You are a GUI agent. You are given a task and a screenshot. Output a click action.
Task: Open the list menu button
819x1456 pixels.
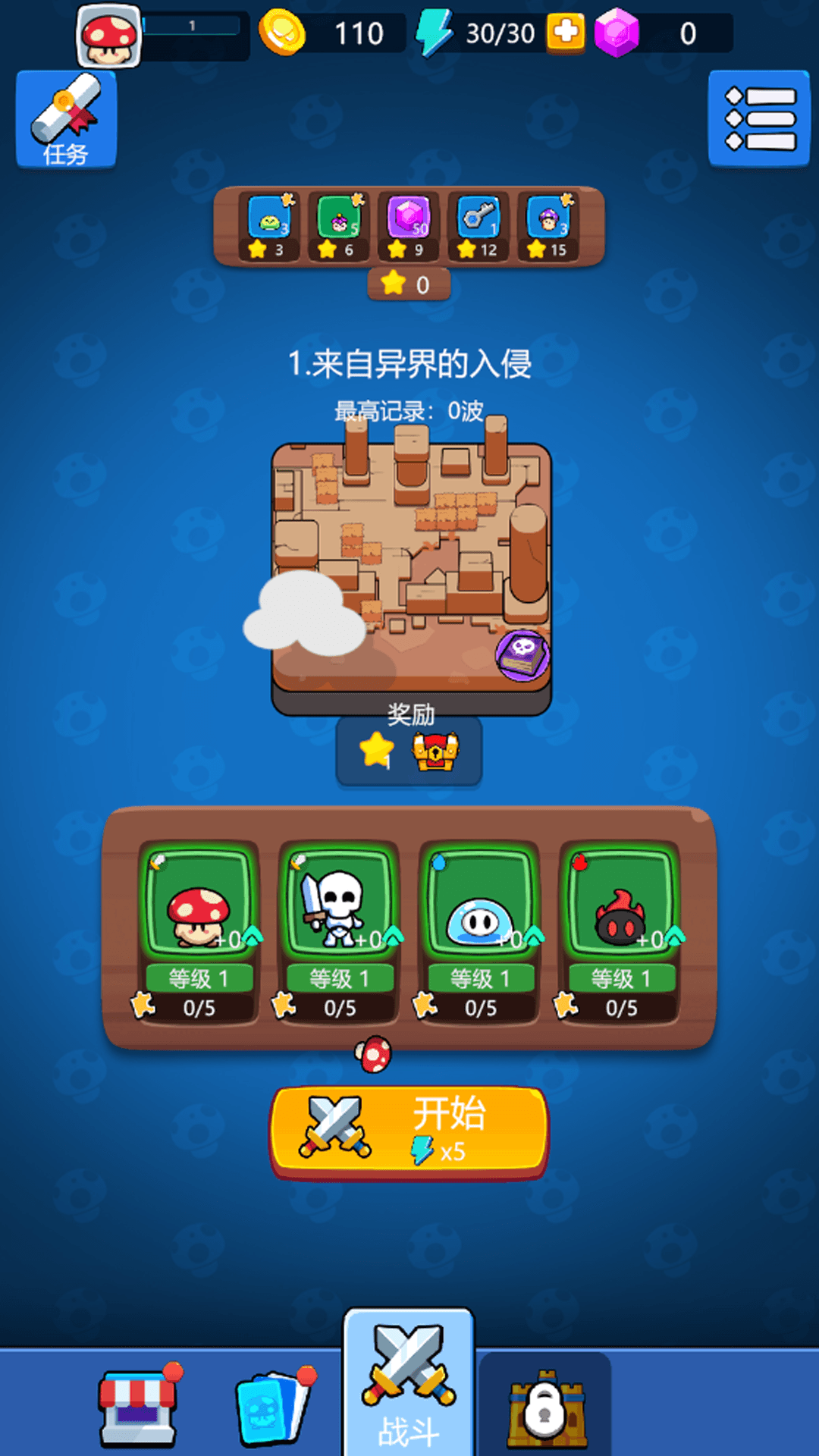(759, 118)
